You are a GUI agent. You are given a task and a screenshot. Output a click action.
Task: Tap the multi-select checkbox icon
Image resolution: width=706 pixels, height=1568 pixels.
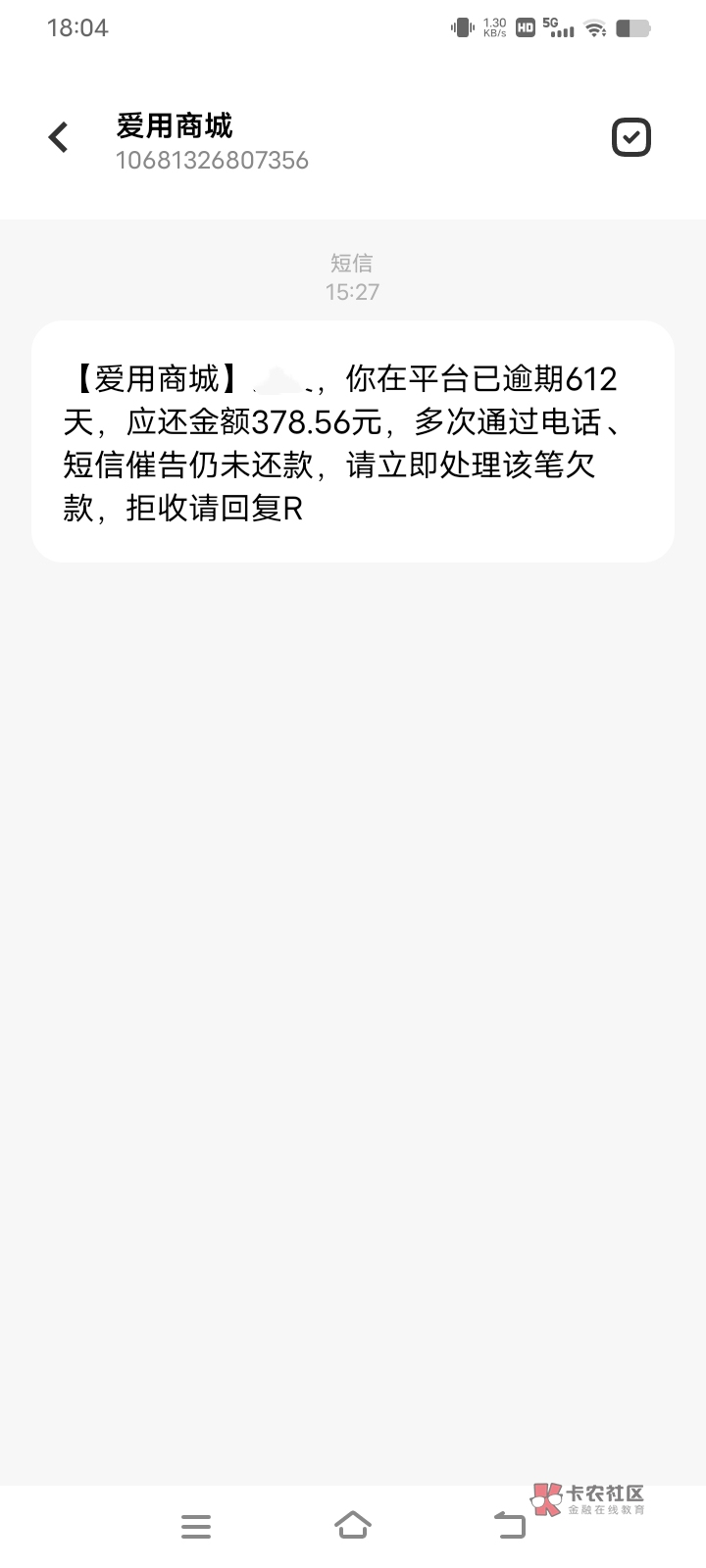(x=630, y=137)
